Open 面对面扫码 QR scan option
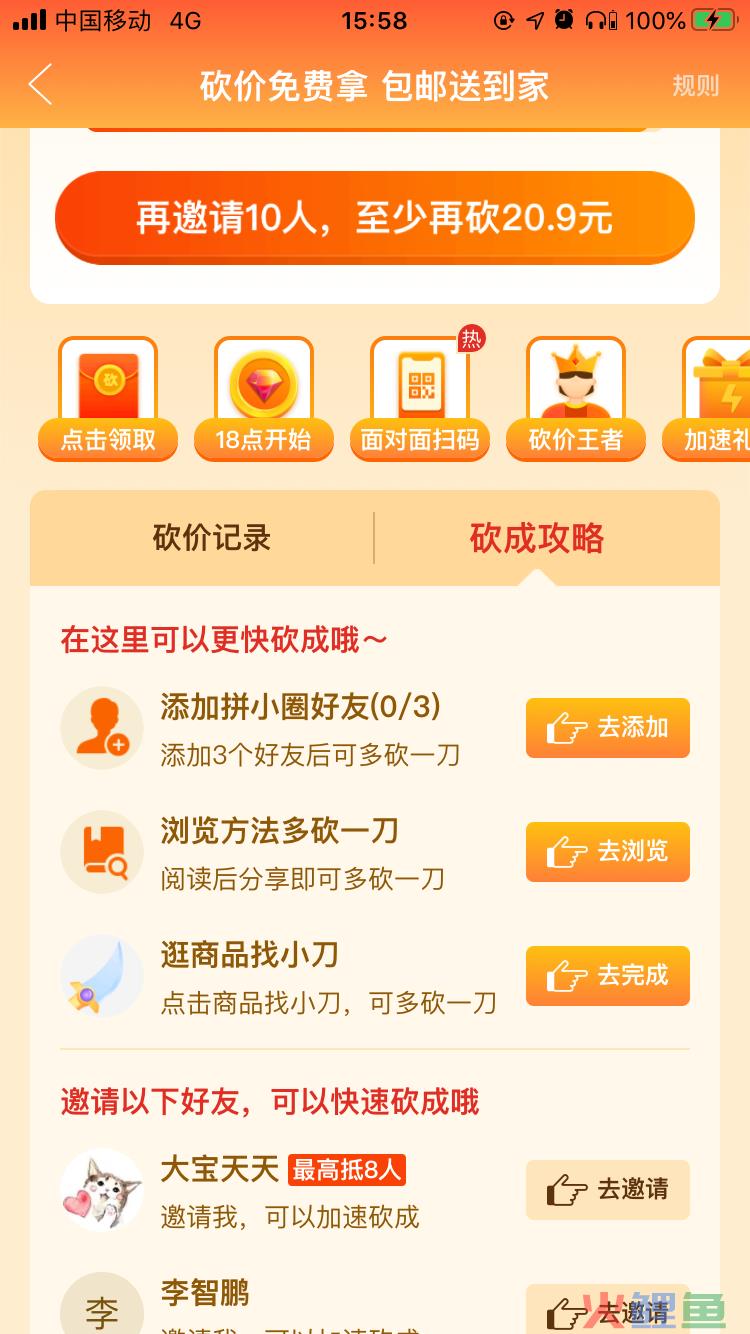Screen dimensions: 750x1334 pos(420,399)
